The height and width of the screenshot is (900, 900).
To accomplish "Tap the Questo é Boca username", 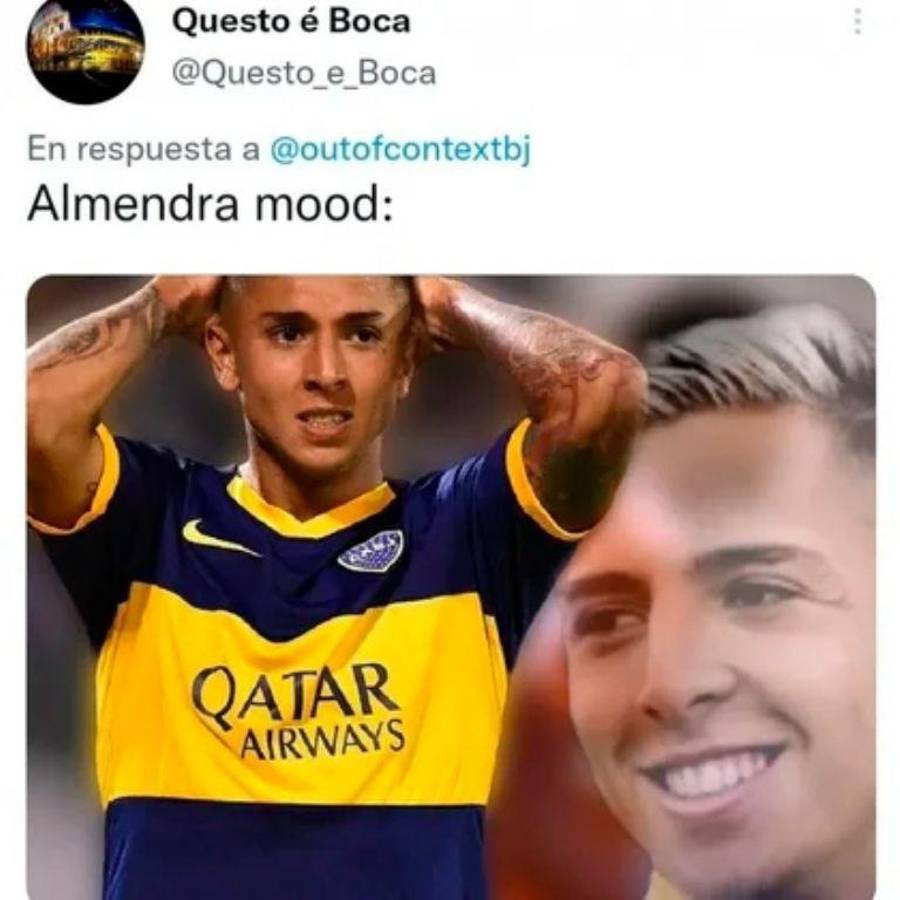I will pyautogui.click(x=291, y=22).
